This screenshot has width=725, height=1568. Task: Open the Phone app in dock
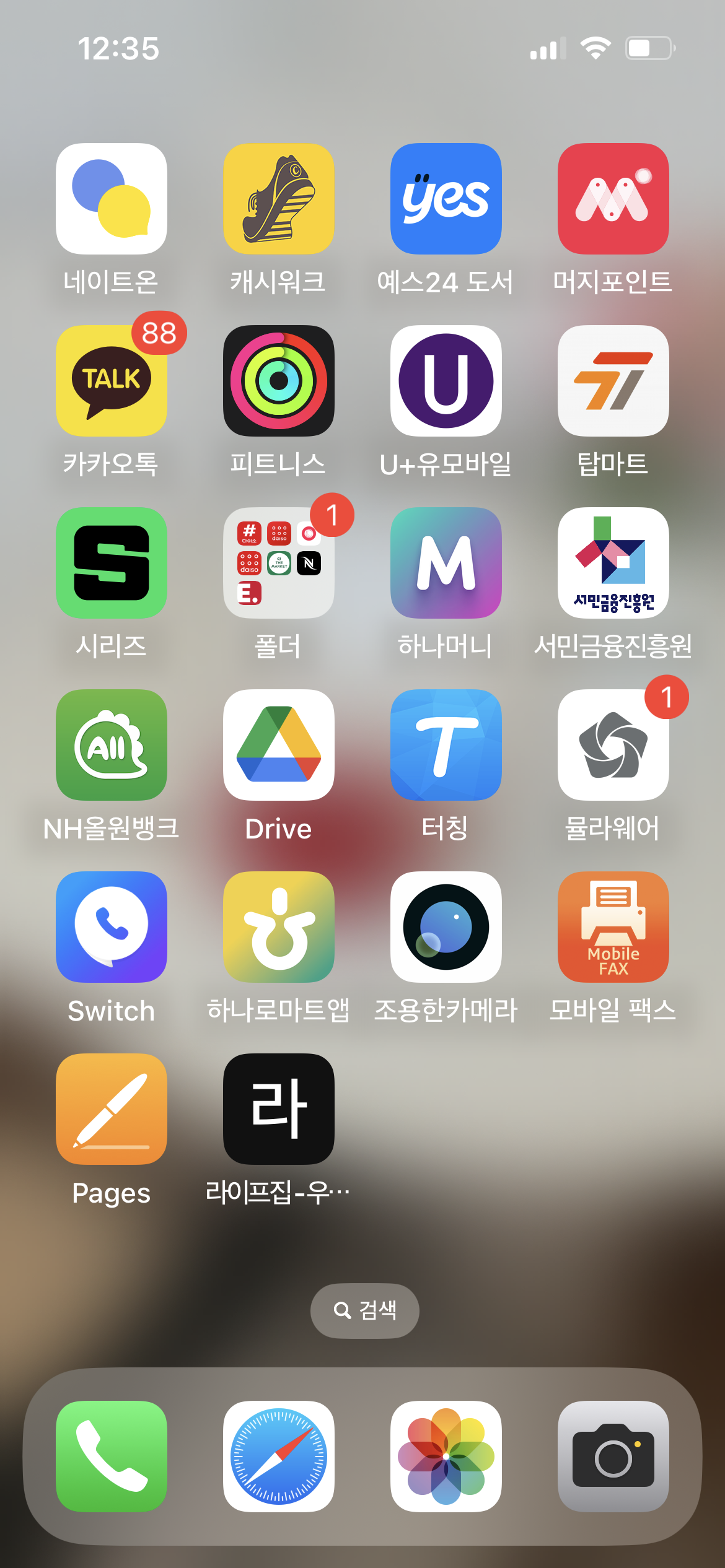coord(112,1456)
